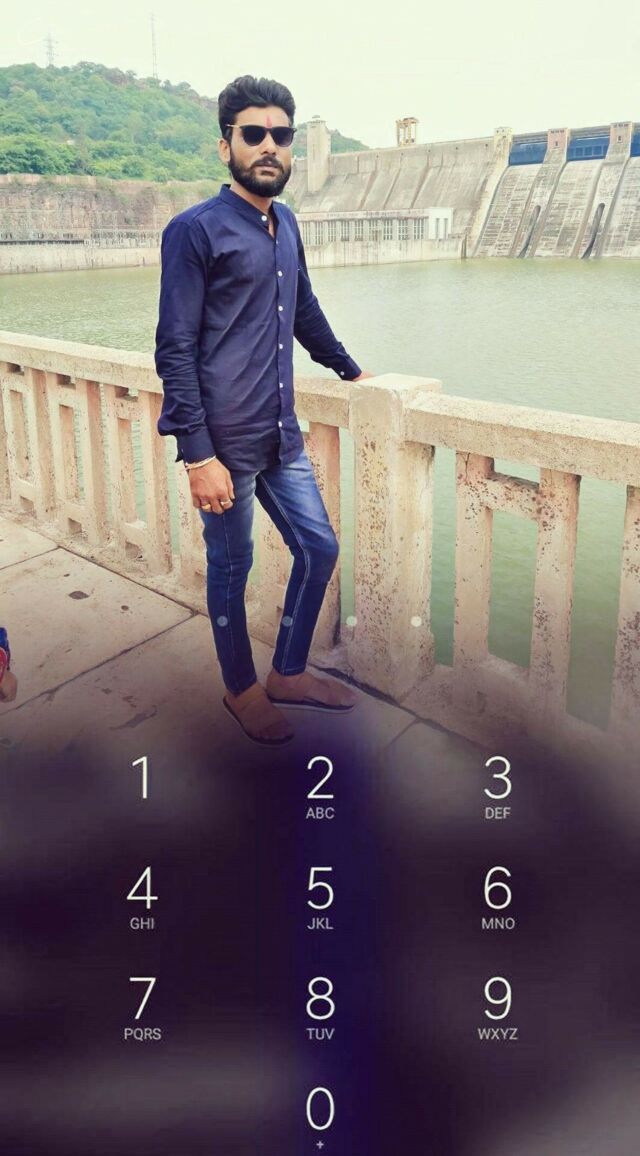Viewport: 640px width, 1156px height.
Task: Enter digit 6 MNO
Action: click(x=497, y=898)
